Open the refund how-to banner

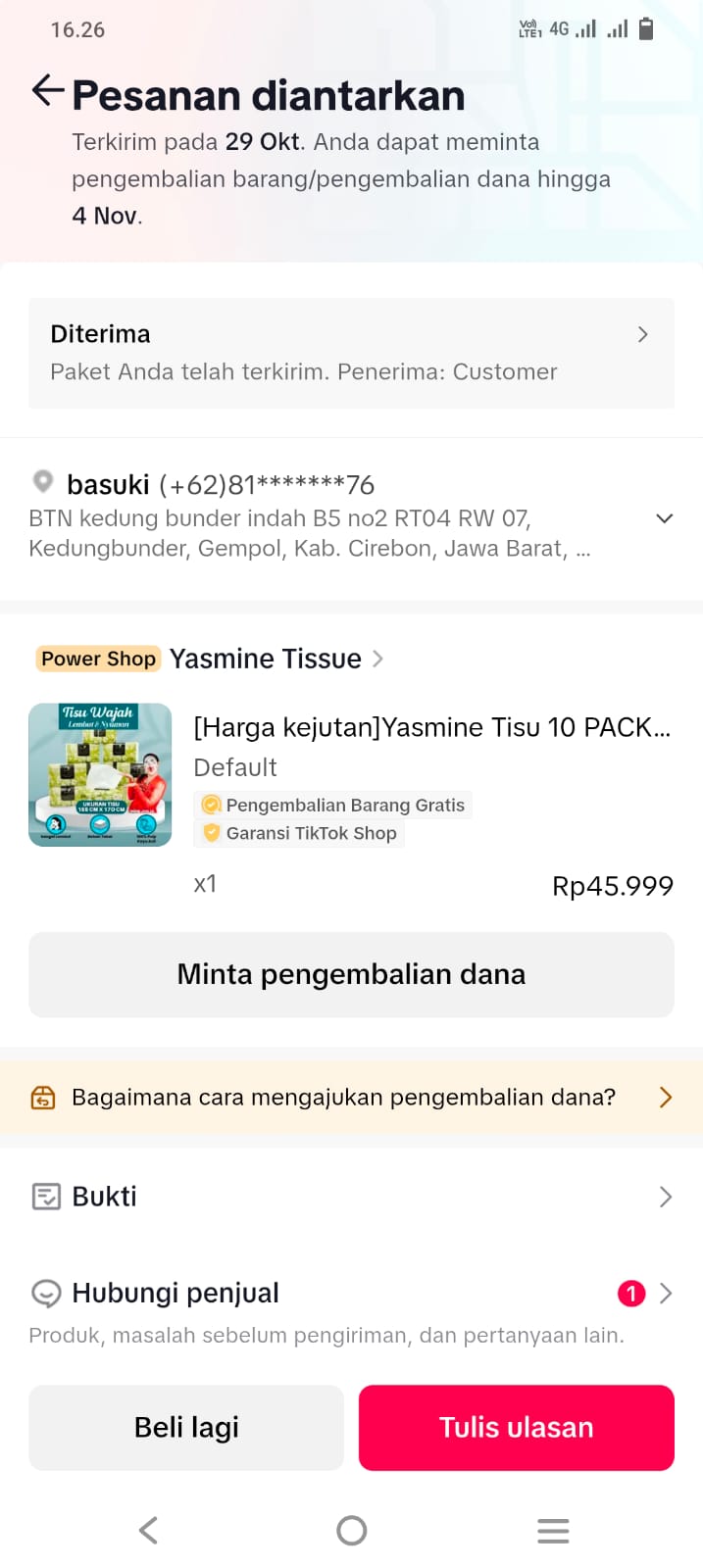point(351,1097)
